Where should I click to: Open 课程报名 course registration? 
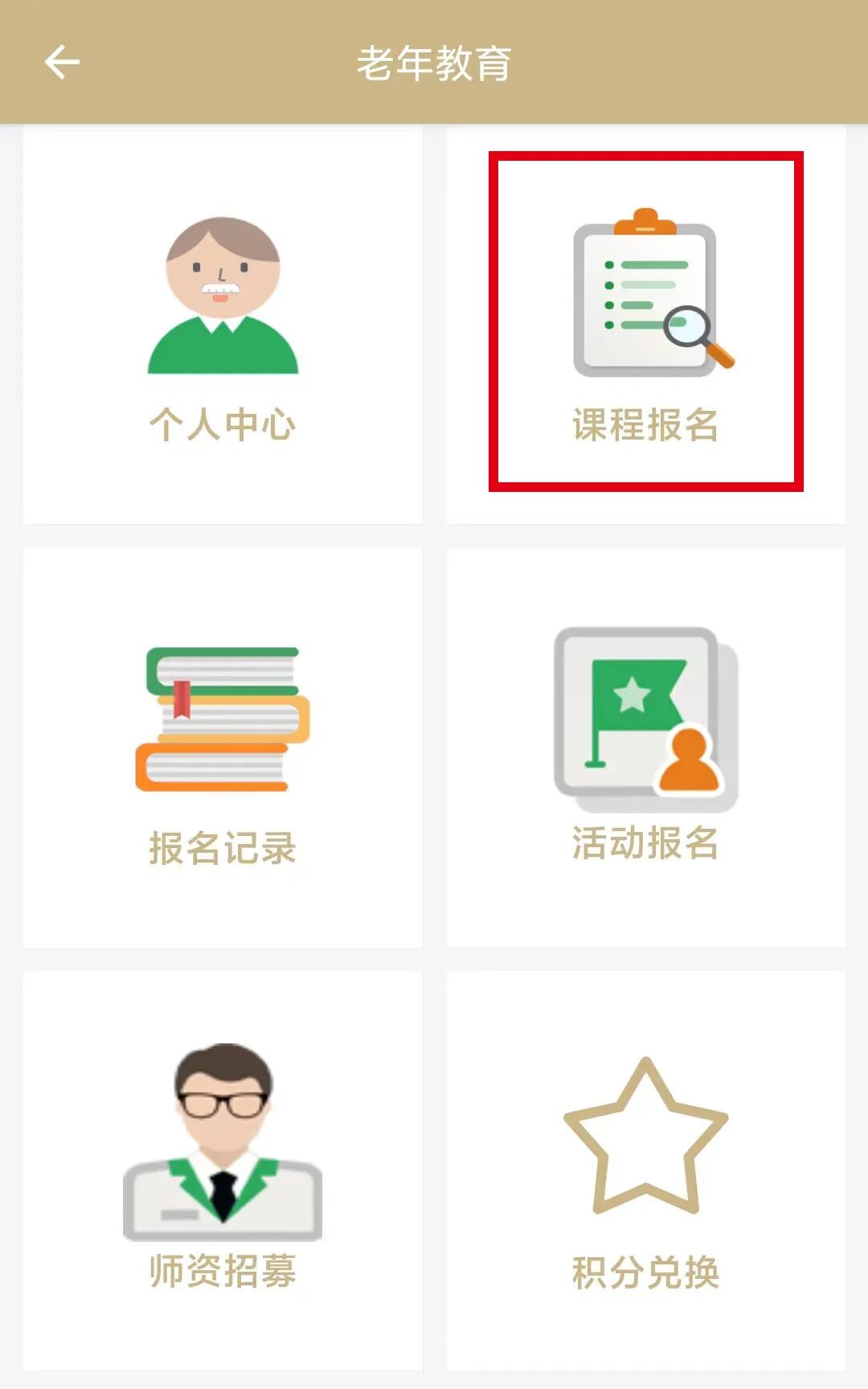pyautogui.click(x=645, y=326)
